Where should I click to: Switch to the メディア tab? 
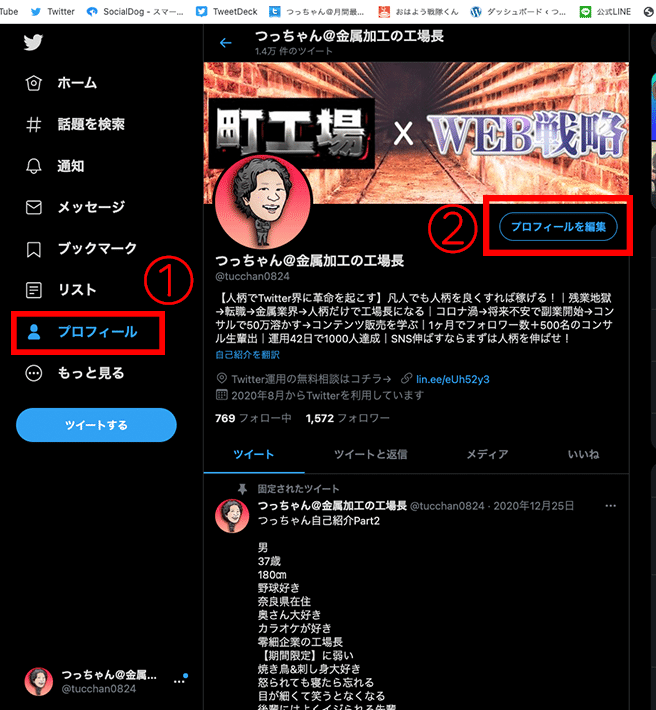487,454
